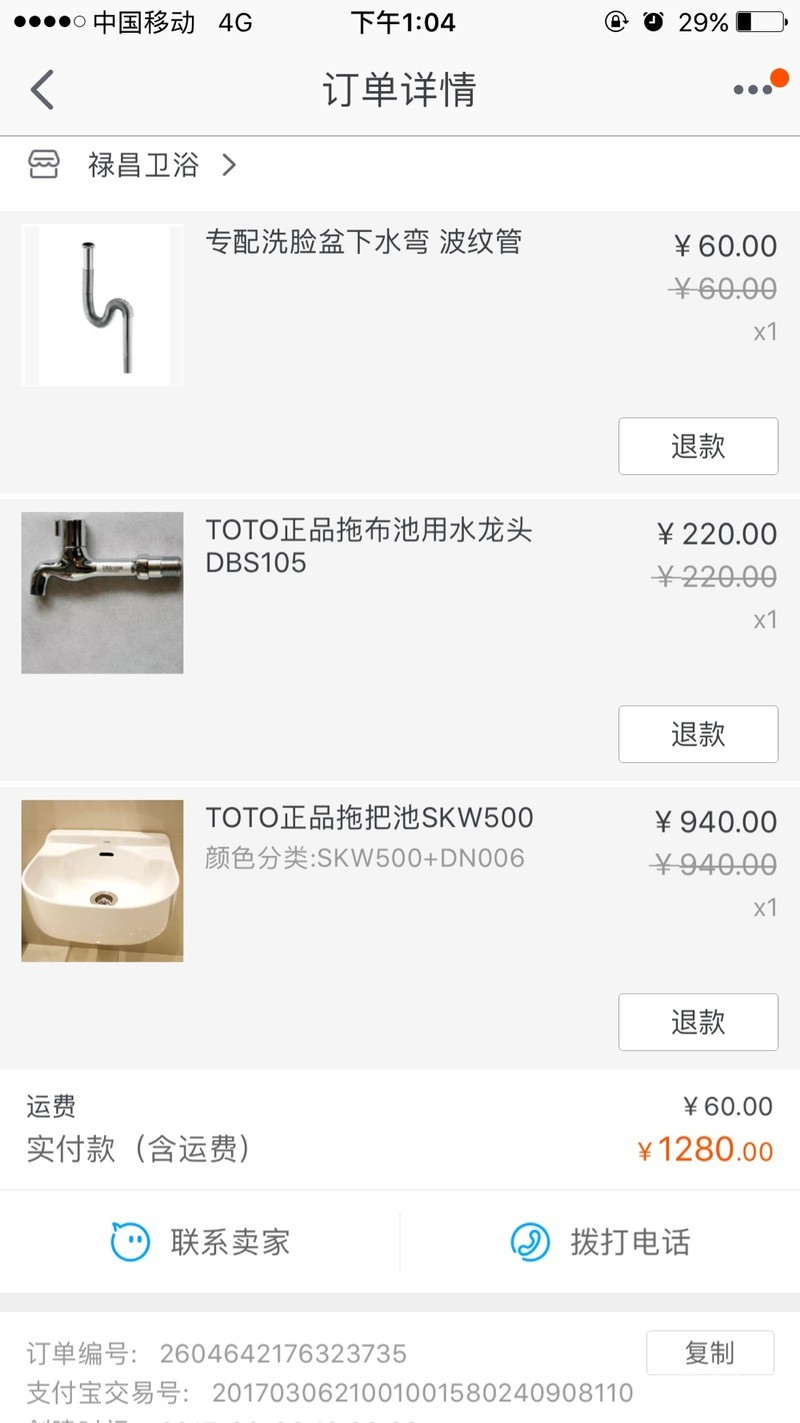Request 退款 for 专配洗脸盆下水弯 波纹管
Image resolution: width=800 pixels, height=1423 pixels.
click(x=698, y=446)
